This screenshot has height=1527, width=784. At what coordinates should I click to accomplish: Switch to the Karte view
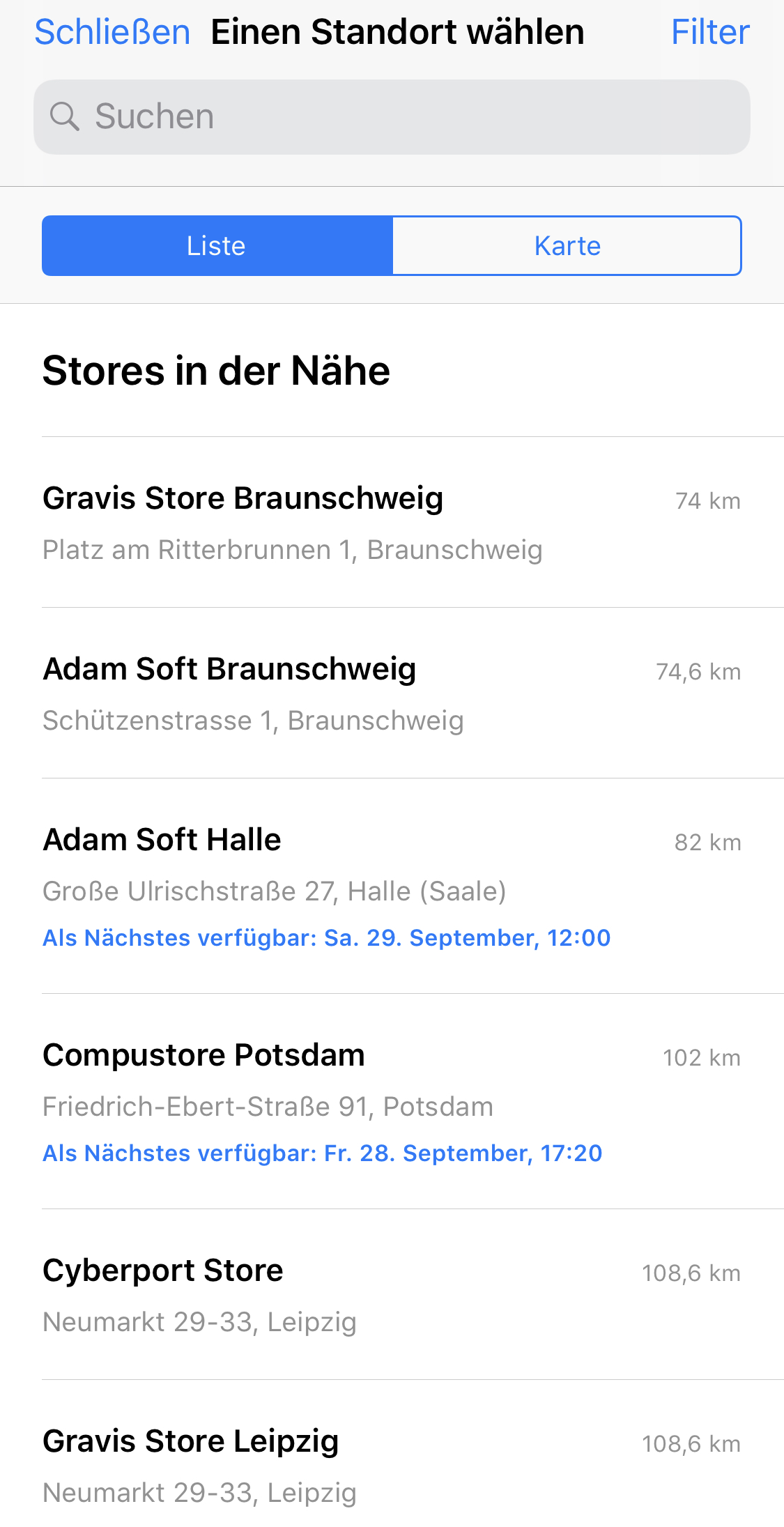coord(567,246)
